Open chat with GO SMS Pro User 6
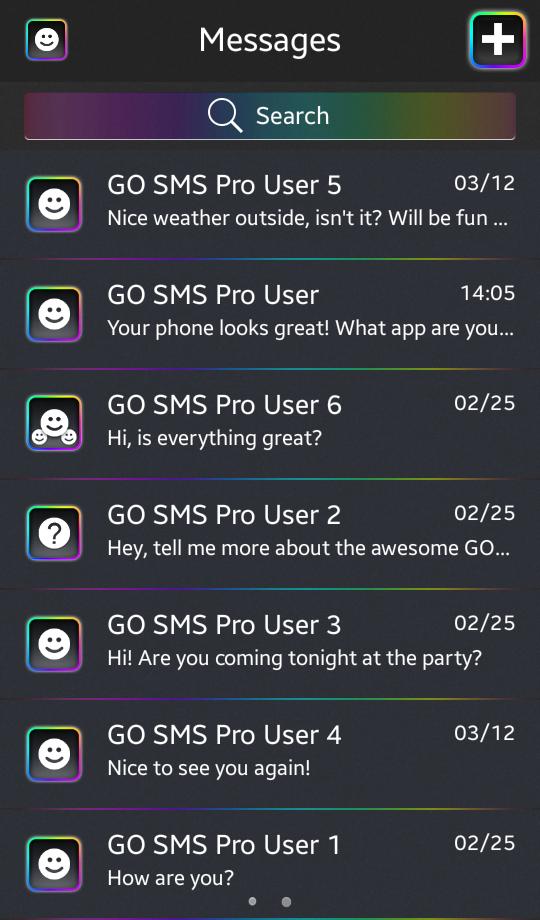Screen dimensions: 540x920 [270, 424]
